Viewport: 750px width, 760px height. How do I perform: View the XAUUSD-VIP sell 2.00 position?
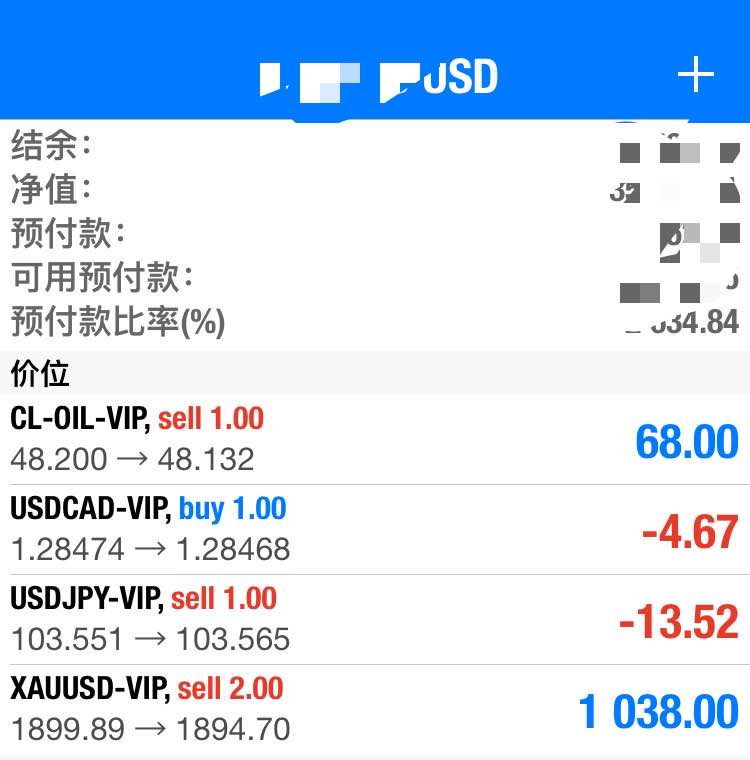click(375, 710)
